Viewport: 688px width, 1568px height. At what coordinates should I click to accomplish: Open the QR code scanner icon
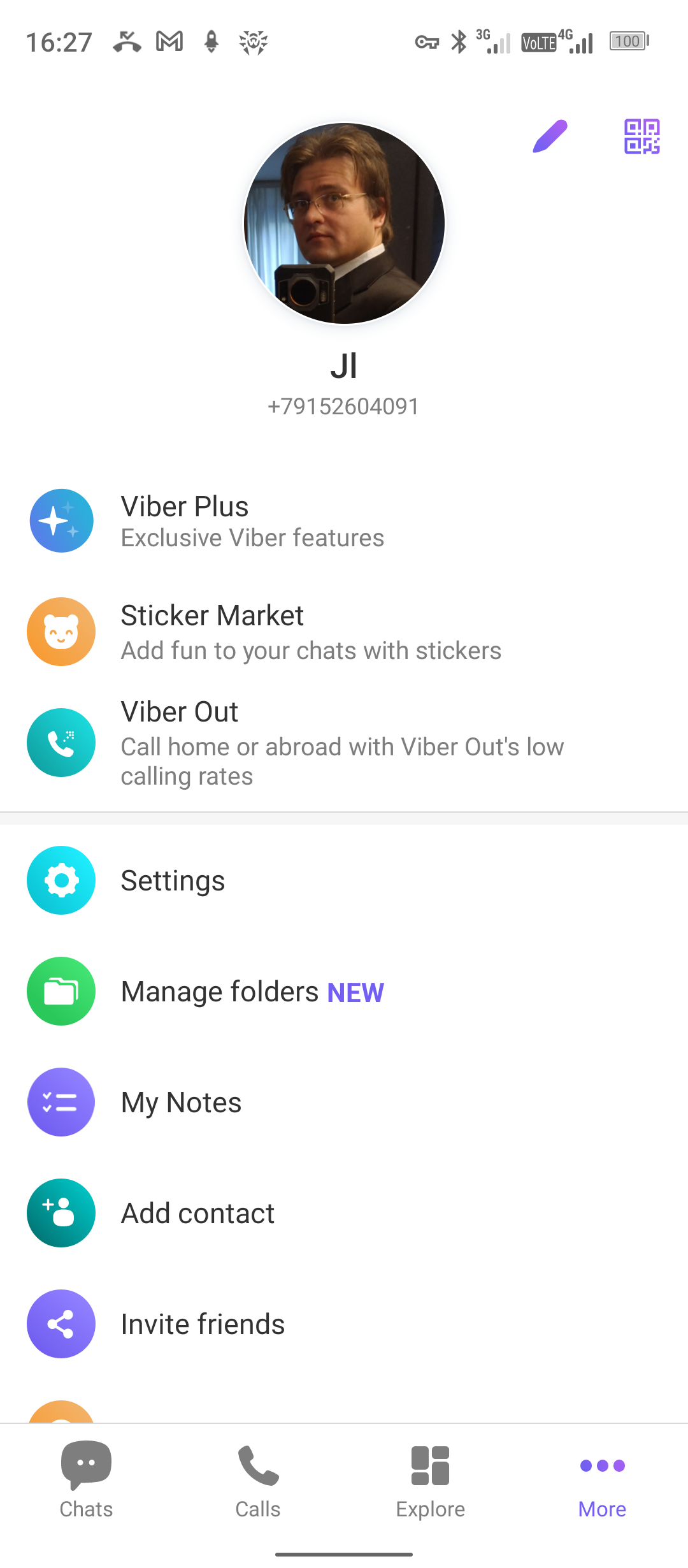point(641,136)
